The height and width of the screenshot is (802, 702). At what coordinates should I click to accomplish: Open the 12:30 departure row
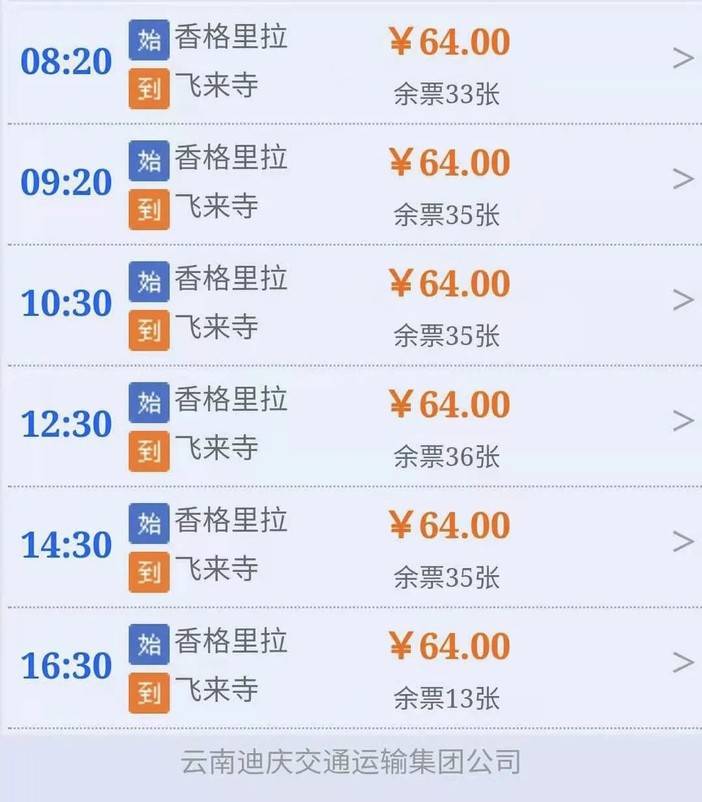pos(351,426)
